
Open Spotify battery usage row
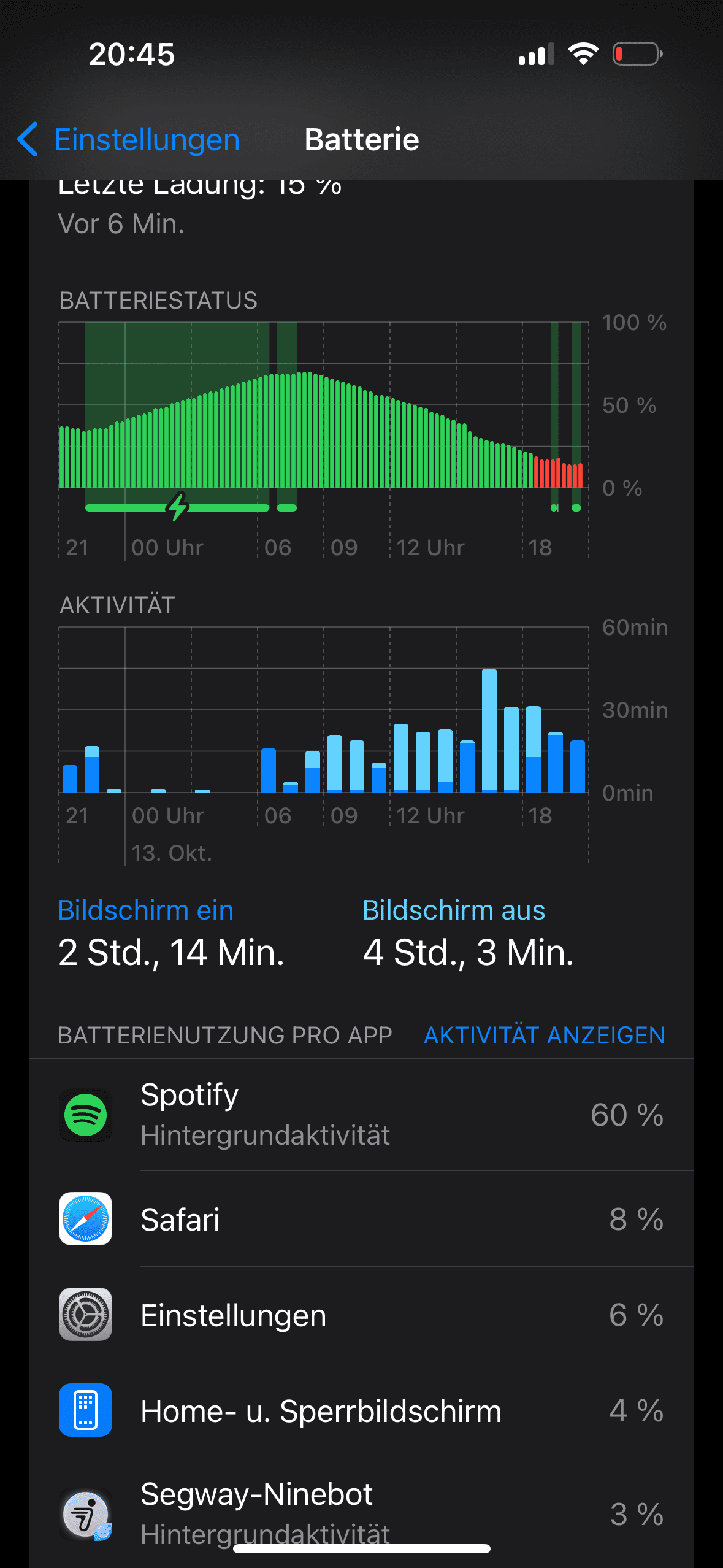[361, 1115]
